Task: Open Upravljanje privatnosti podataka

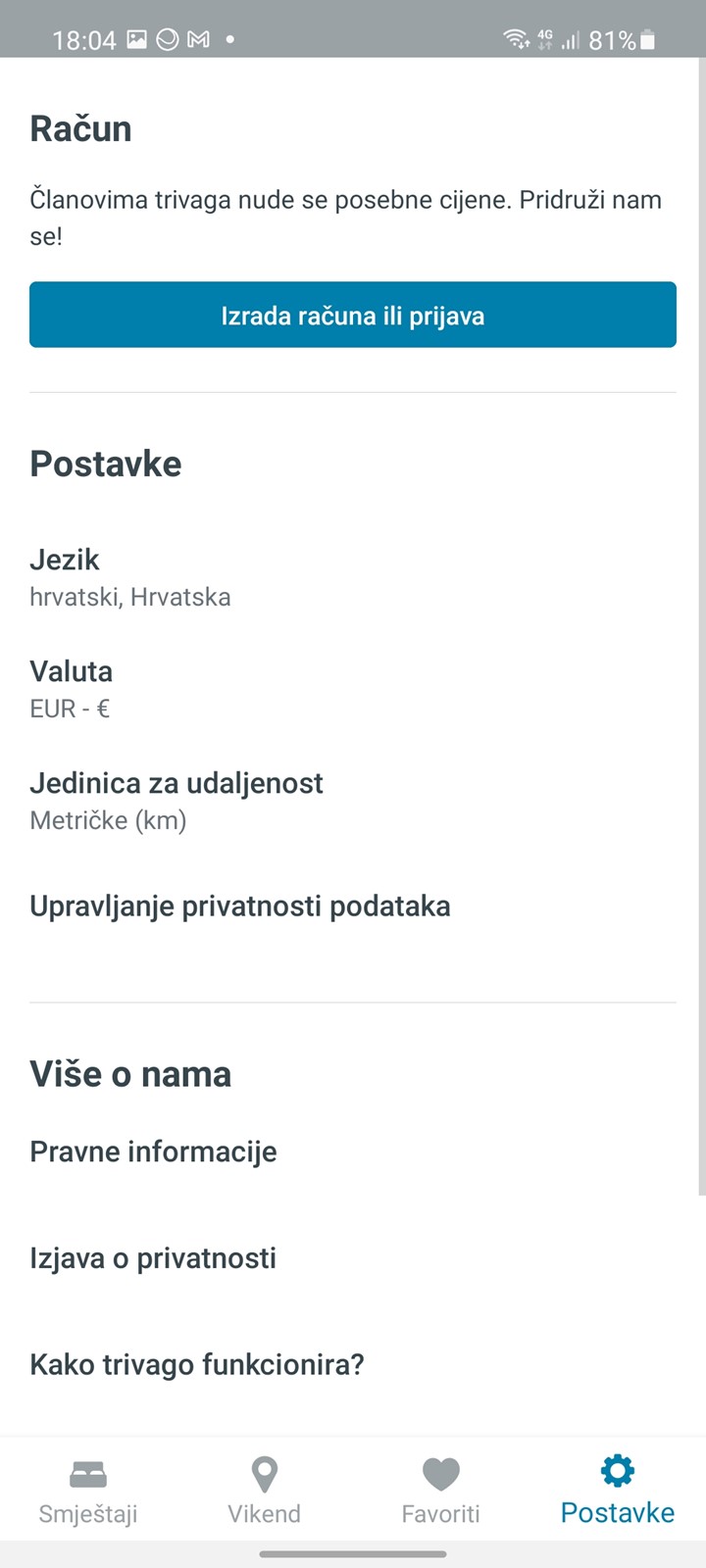Action: click(353, 906)
